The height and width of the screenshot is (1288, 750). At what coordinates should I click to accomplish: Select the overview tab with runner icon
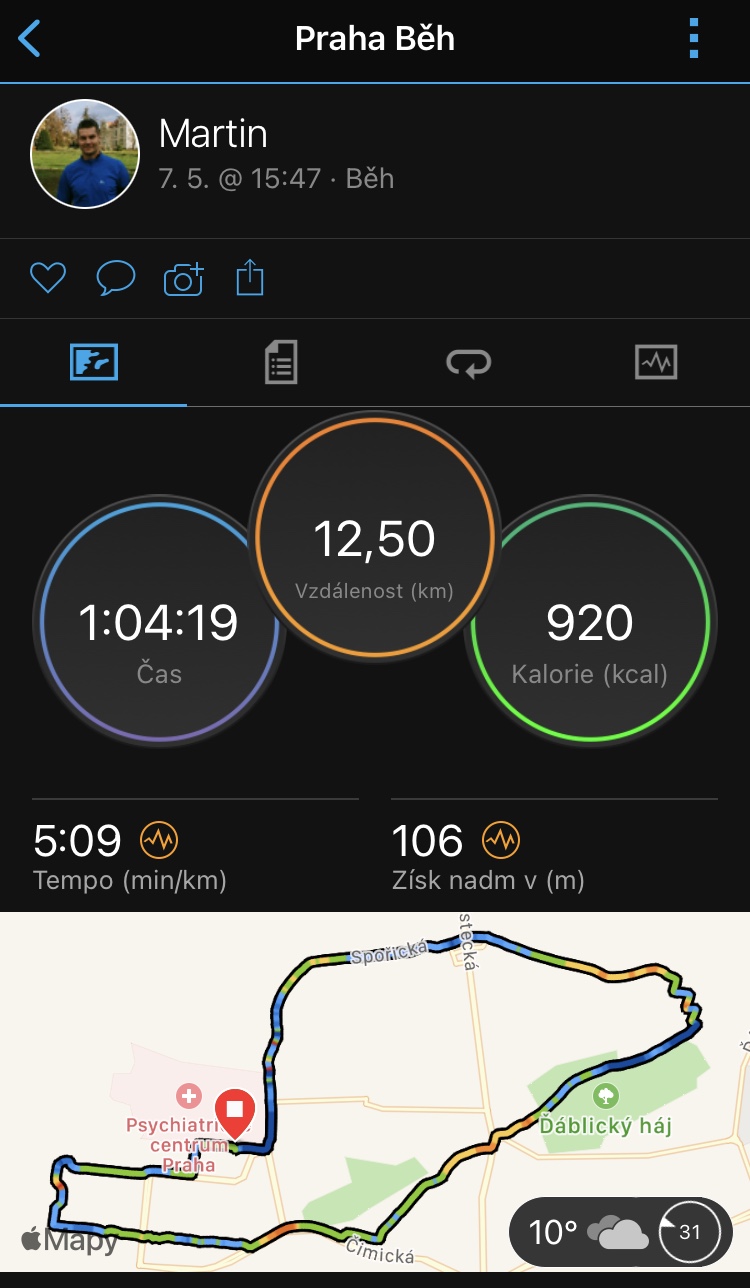pyautogui.click(x=94, y=362)
